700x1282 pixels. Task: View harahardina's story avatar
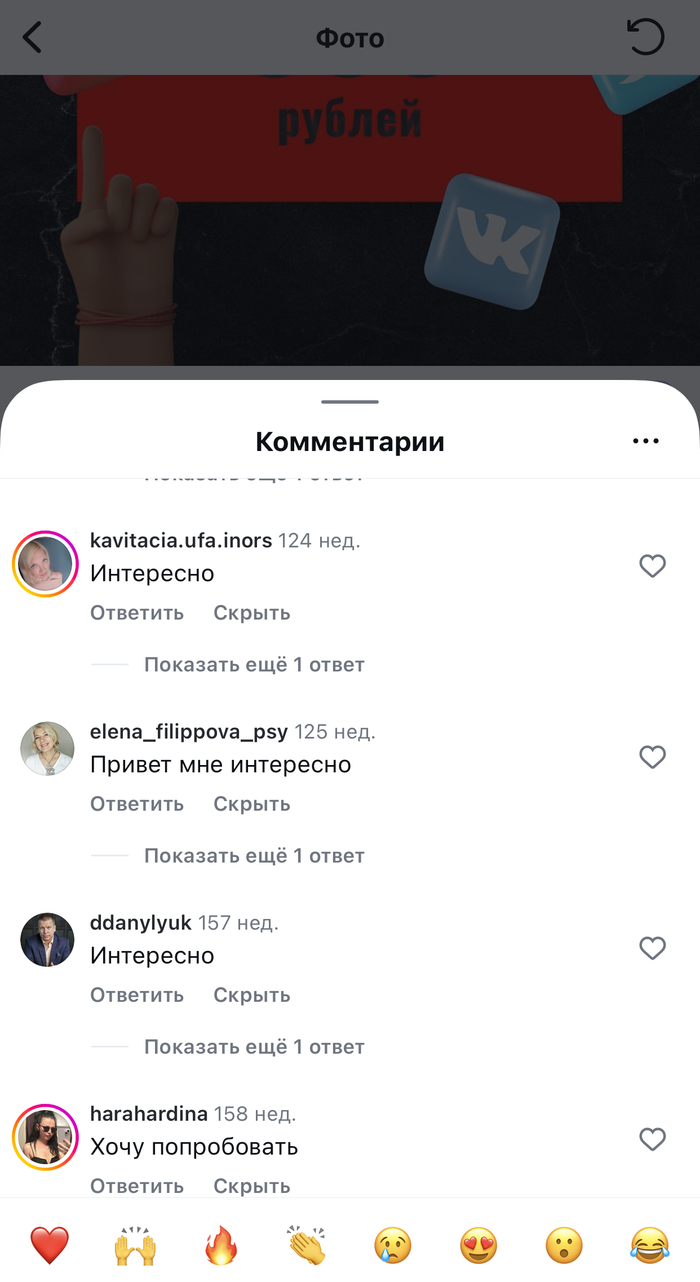(46, 1138)
